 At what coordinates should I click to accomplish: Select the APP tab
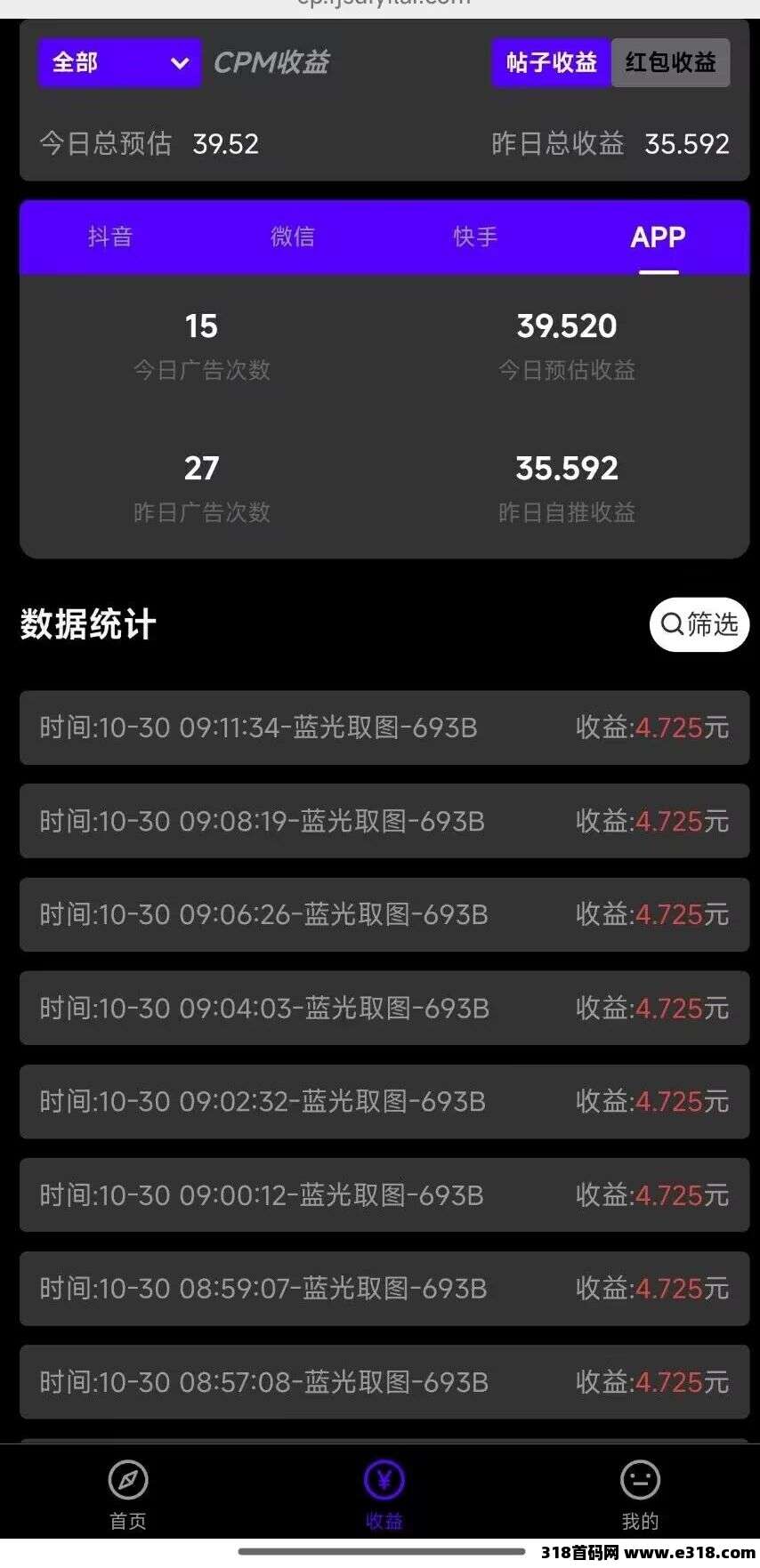click(658, 237)
